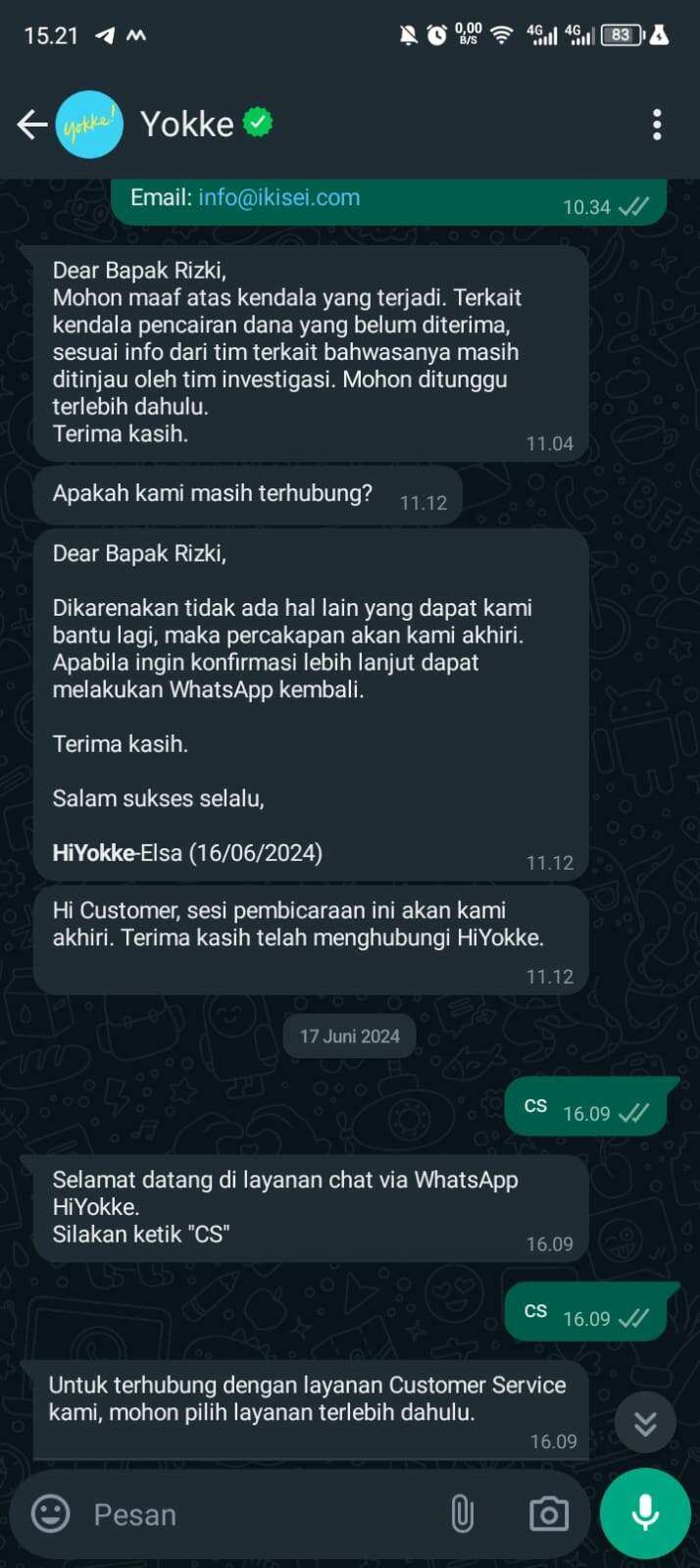This screenshot has width=700, height=1568.
Task: Open the three-dot overflow menu
Action: [x=657, y=125]
